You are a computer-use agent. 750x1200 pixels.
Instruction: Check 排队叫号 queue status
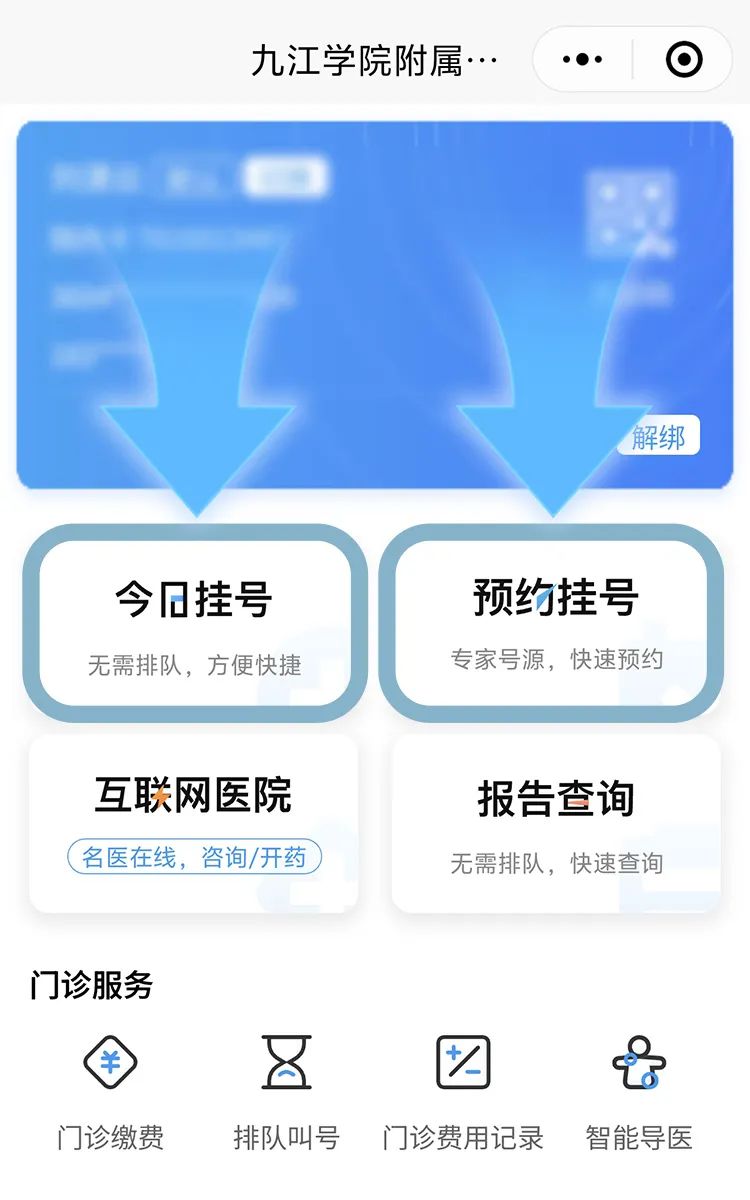pyautogui.click(x=286, y=1093)
